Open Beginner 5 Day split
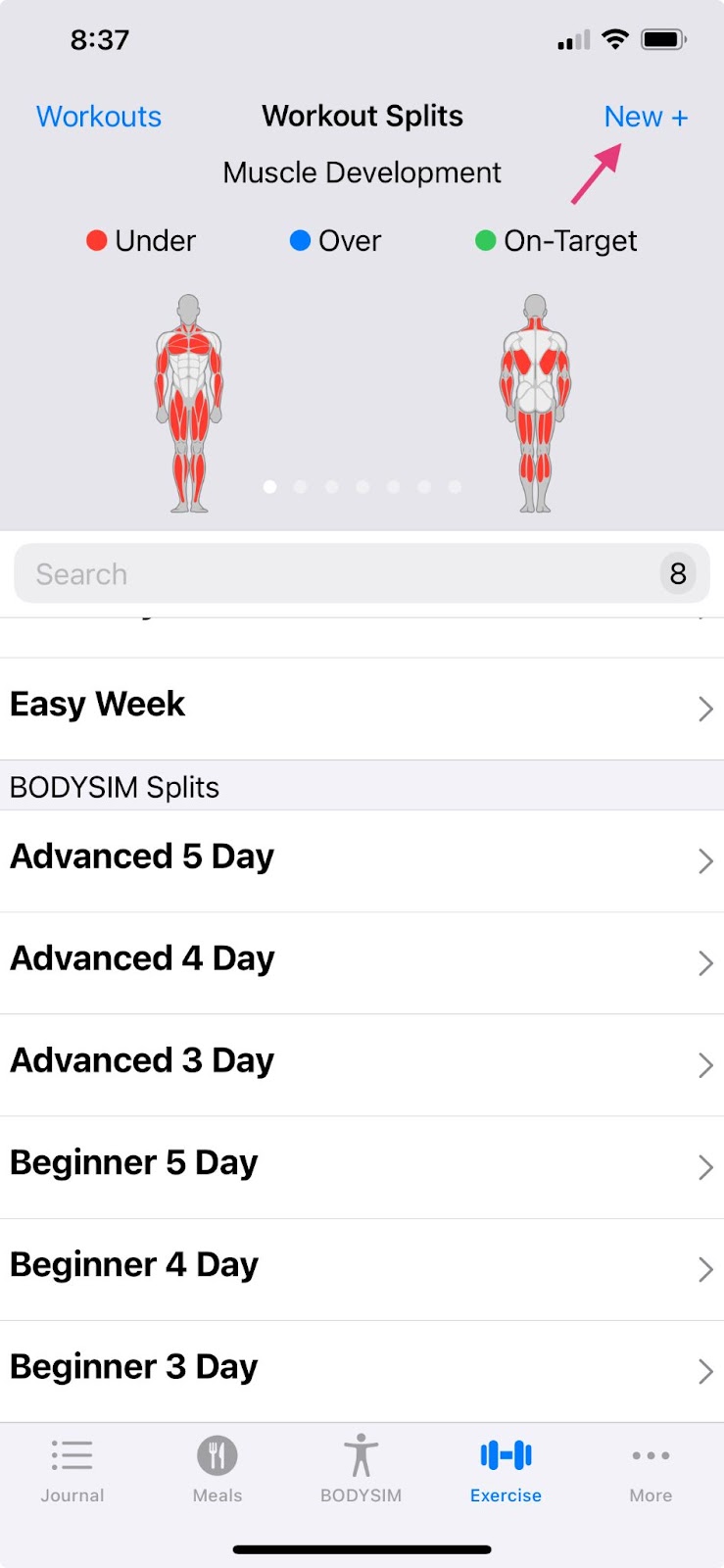Image resolution: width=724 pixels, height=1568 pixels. pos(362,1167)
